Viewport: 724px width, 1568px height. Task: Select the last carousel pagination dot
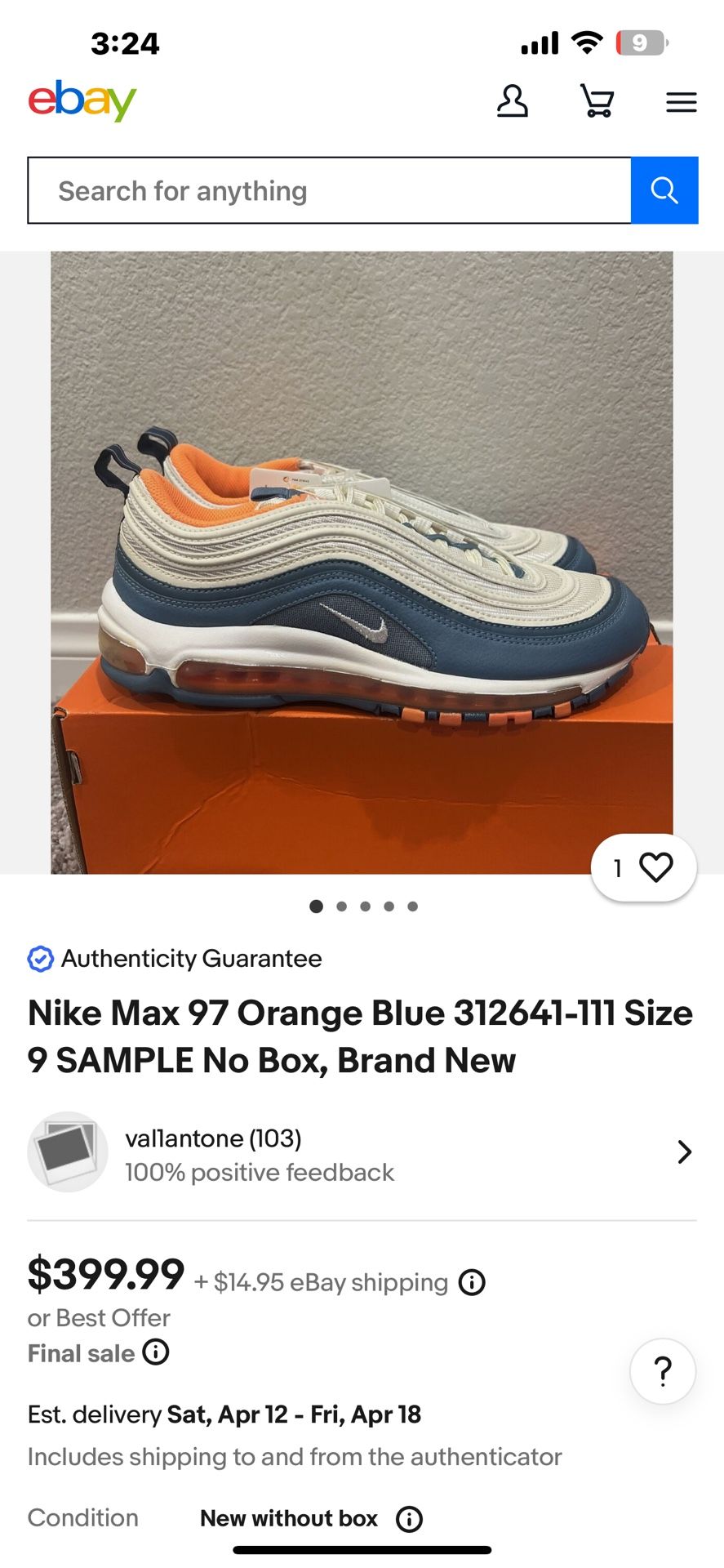(x=413, y=906)
